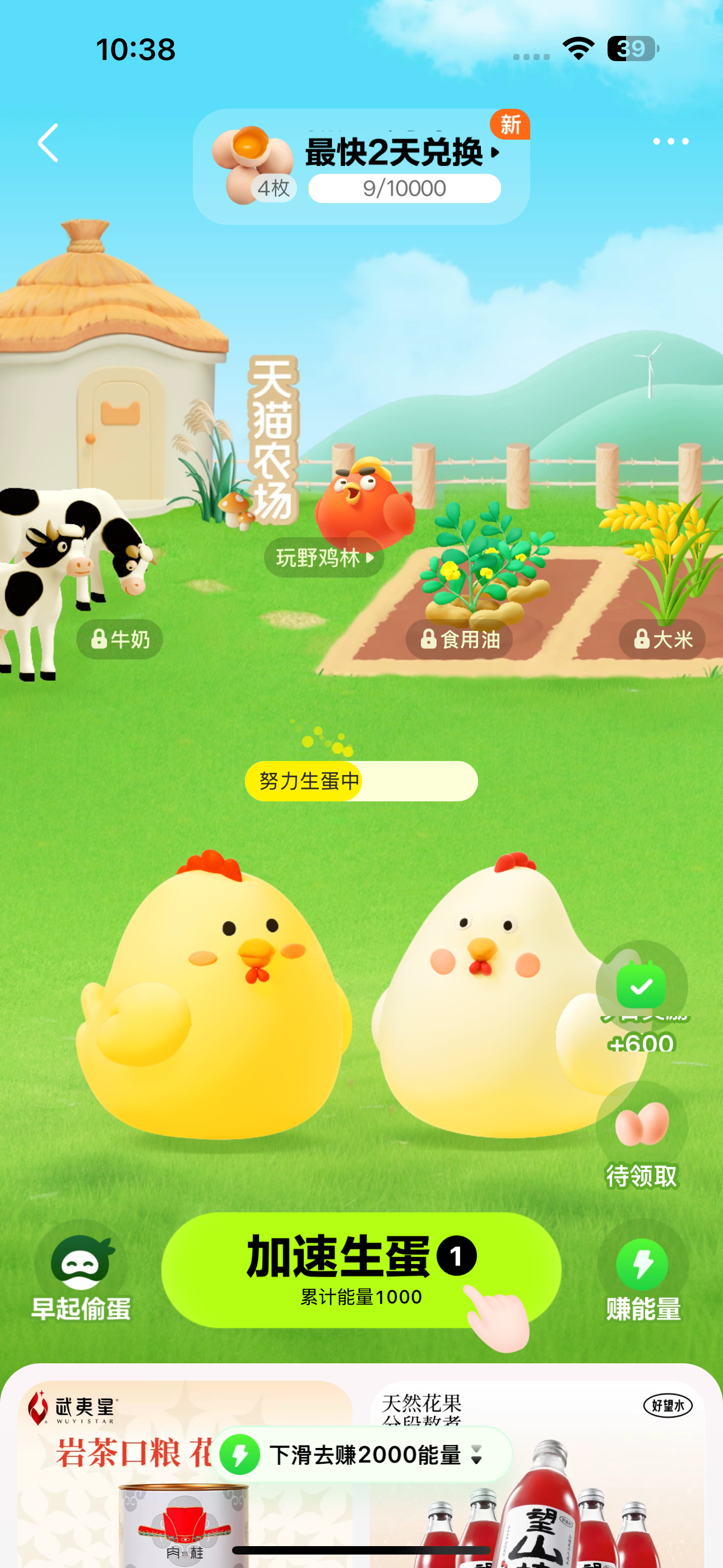Open 赚能量 tasks
This screenshot has height=1568, width=723.
coord(643,1275)
